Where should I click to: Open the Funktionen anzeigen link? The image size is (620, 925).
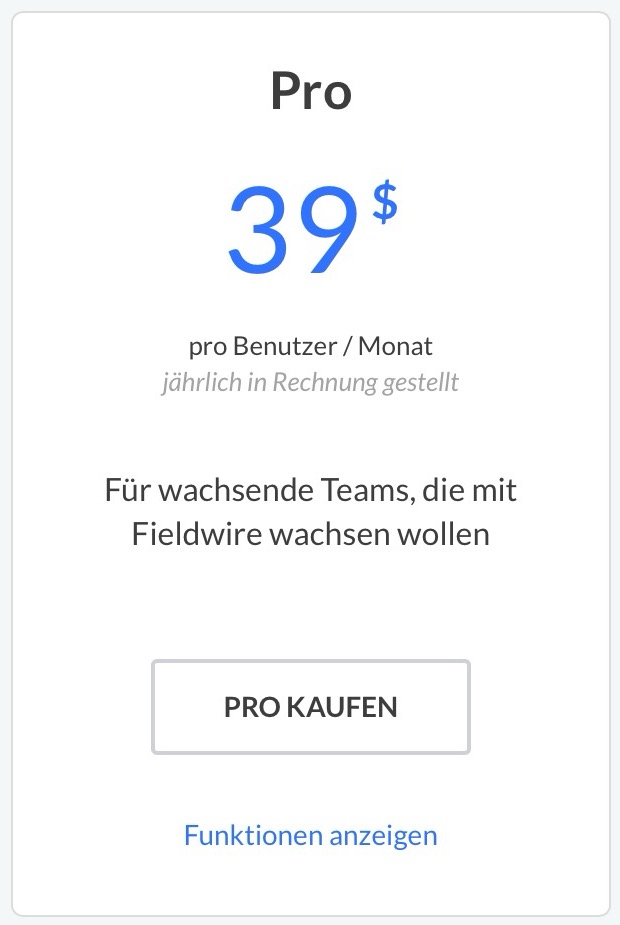click(x=310, y=835)
